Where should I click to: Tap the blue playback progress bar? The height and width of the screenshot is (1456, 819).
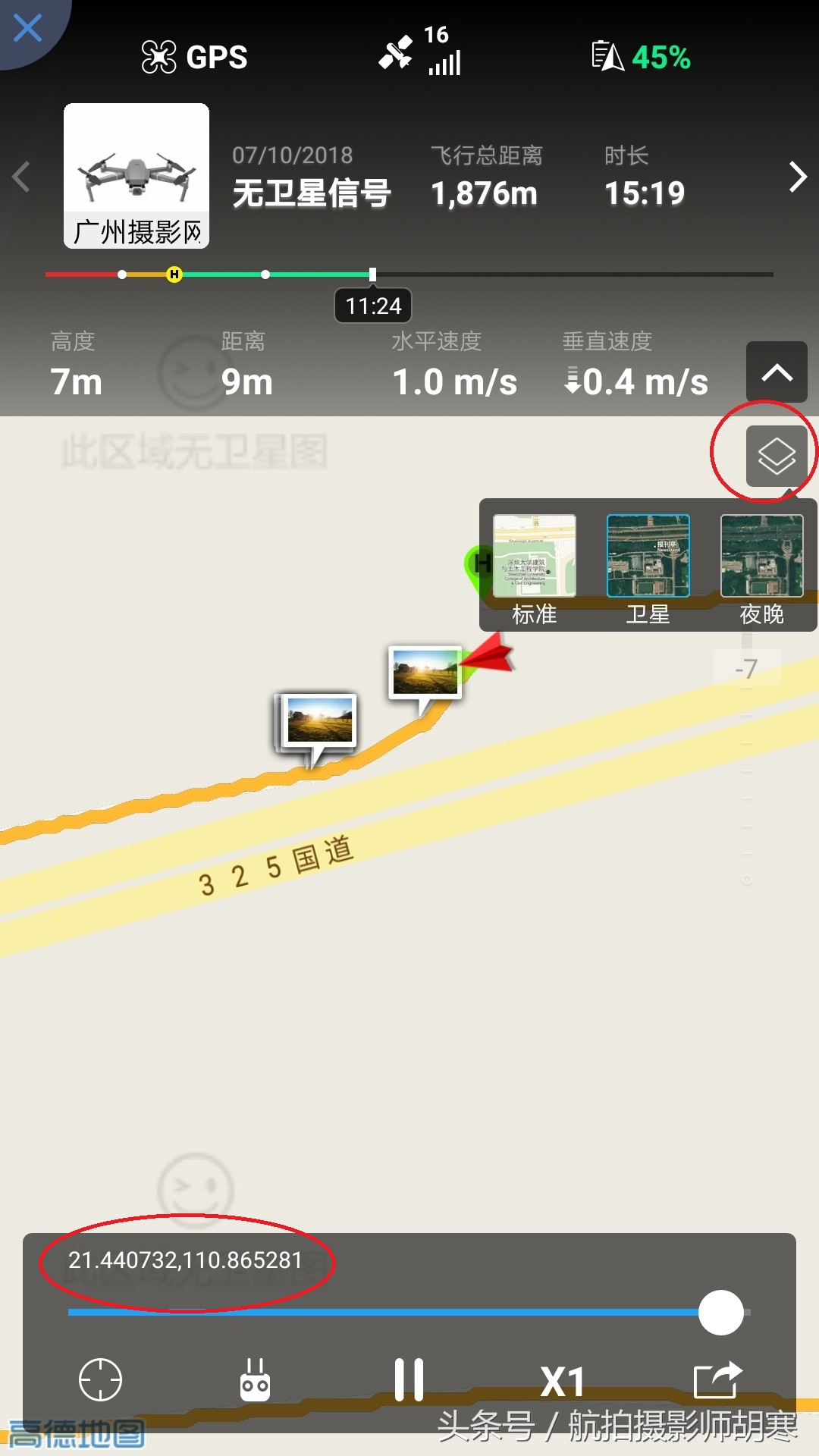pyautogui.click(x=379, y=1312)
